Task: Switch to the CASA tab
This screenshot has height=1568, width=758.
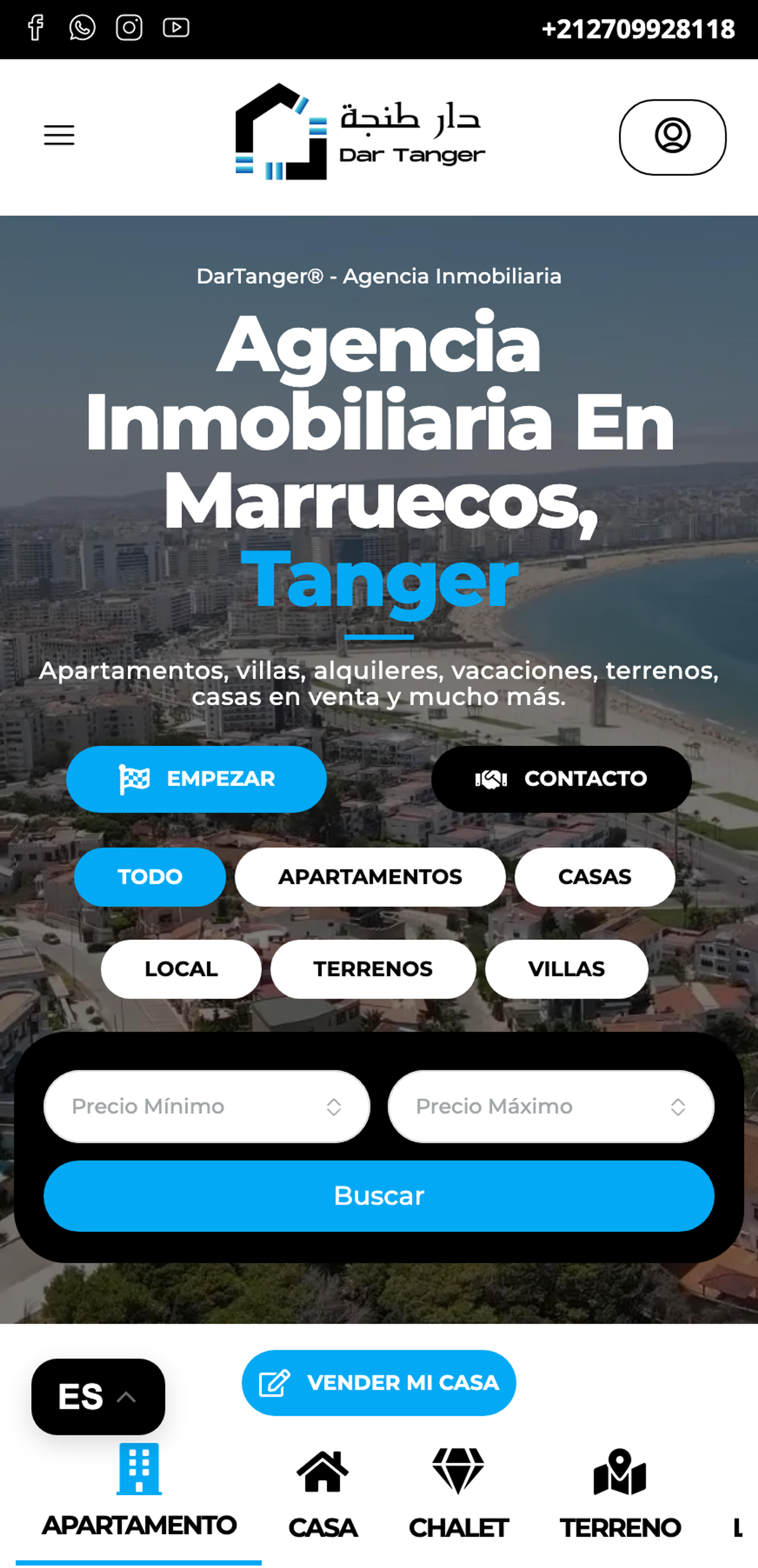Action: pos(323,1494)
